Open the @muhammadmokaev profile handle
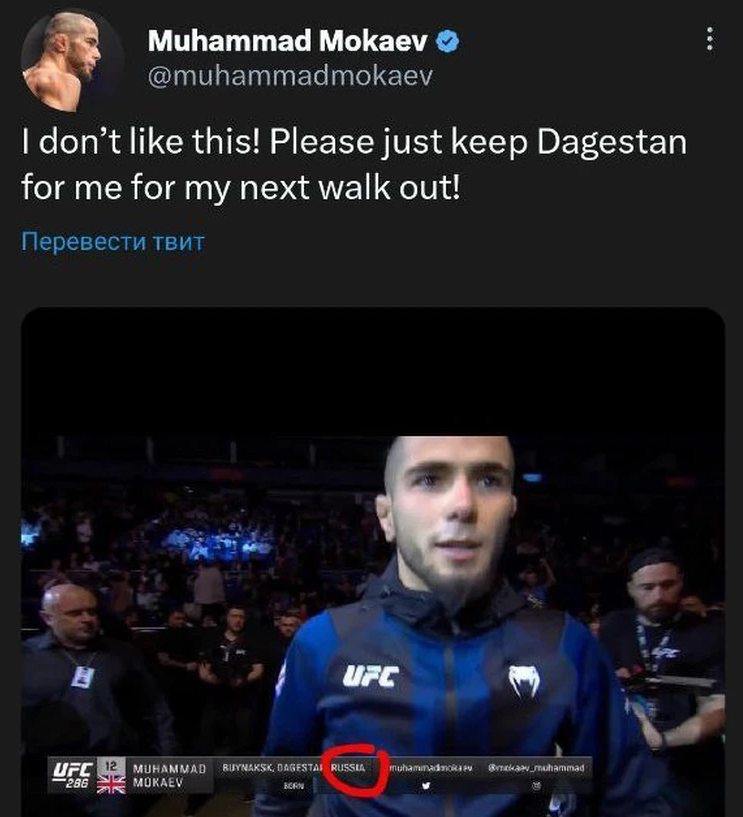The height and width of the screenshot is (817, 743). point(290,76)
